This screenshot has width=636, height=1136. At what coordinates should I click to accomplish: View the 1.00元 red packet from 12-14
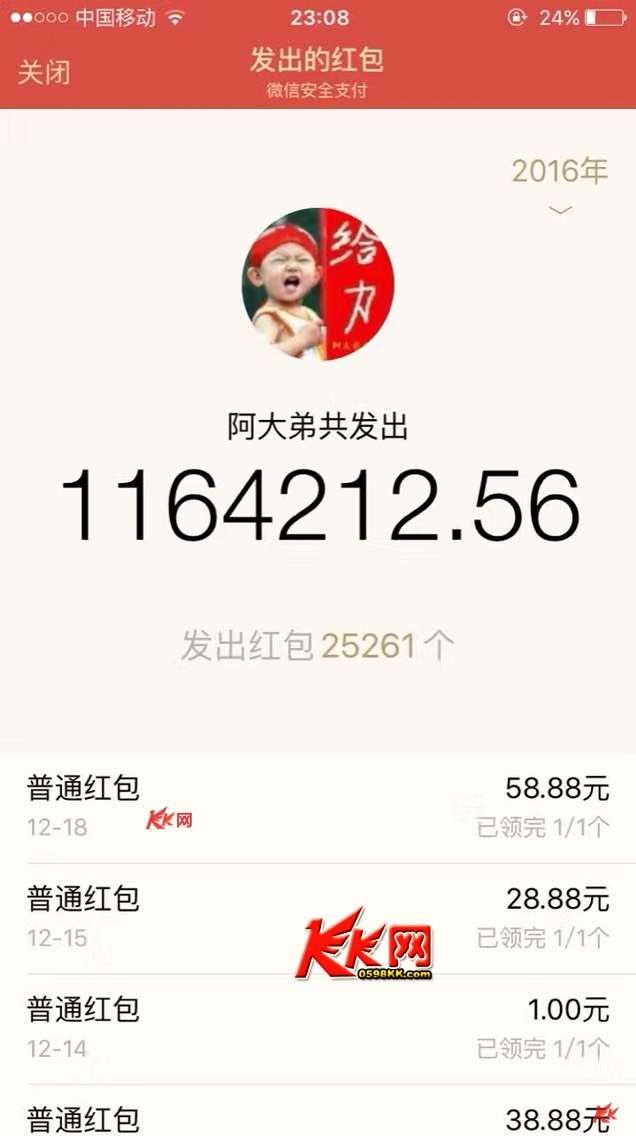pyautogui.click(x=318, y=1028)
